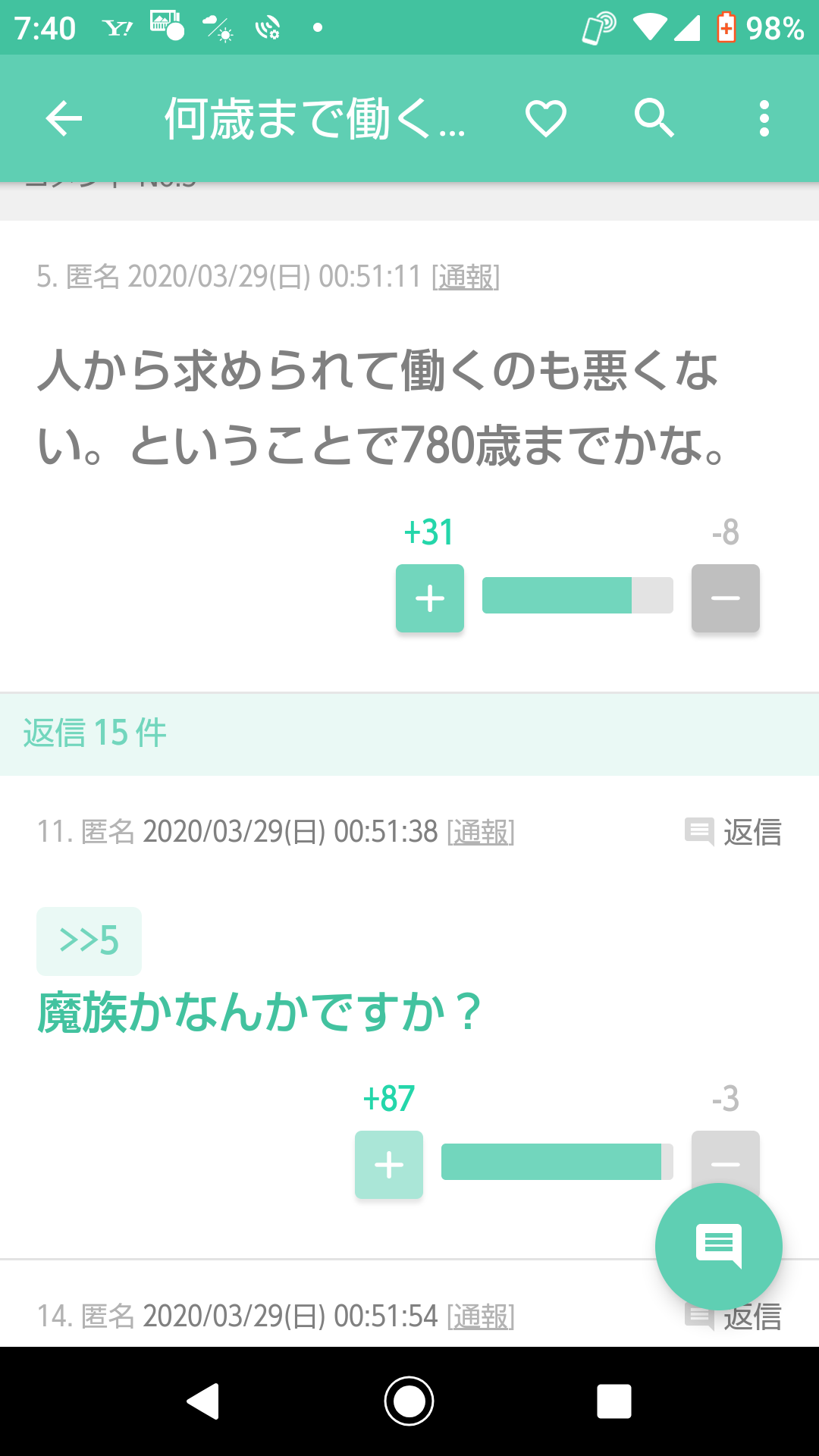Image resolution: width=819 pixels, height=1456 pixels.
Task: Downvote comment 5 with the minus button
Action: tap(725, 598)
